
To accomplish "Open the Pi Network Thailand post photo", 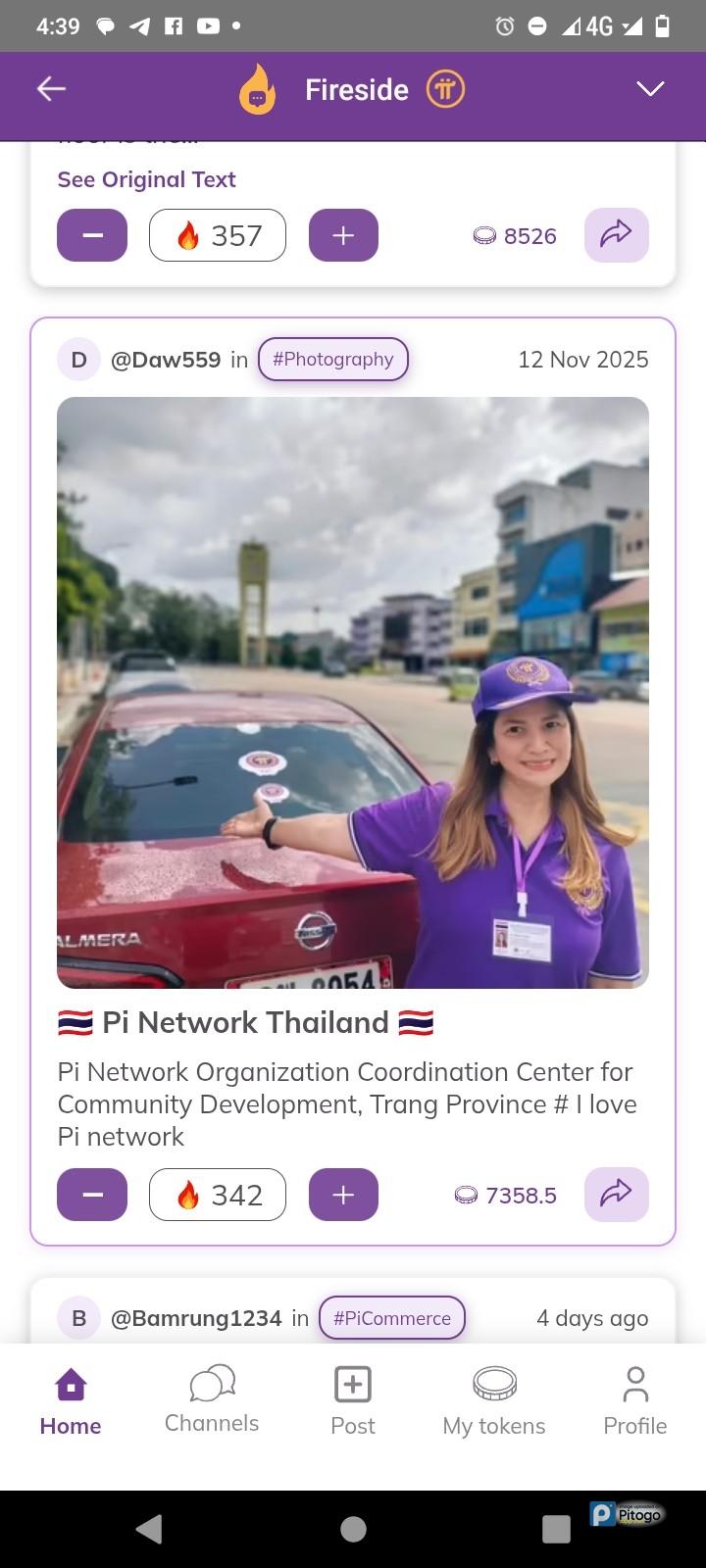I will [353, 692].
